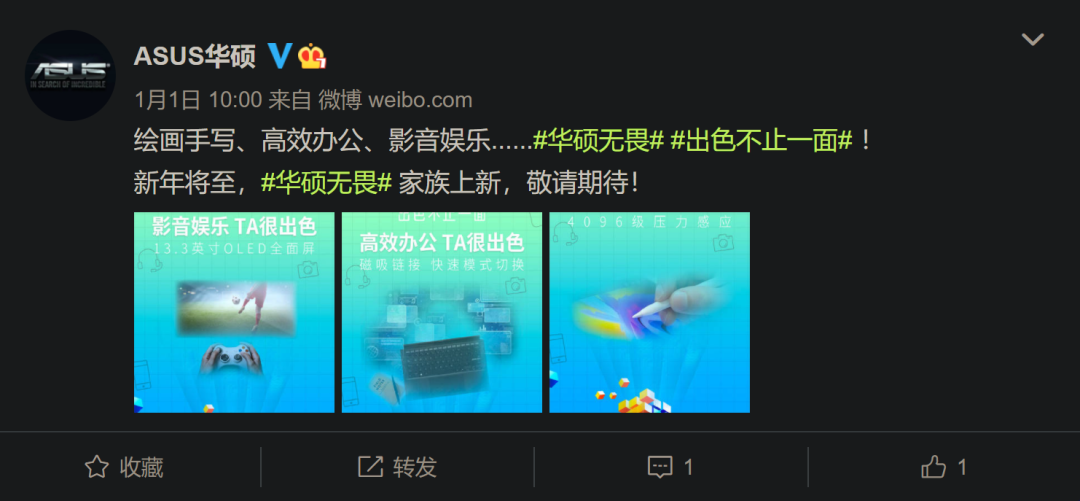
Task: Open the ASUS华硕 profile avatar
Action: (70, 74)
